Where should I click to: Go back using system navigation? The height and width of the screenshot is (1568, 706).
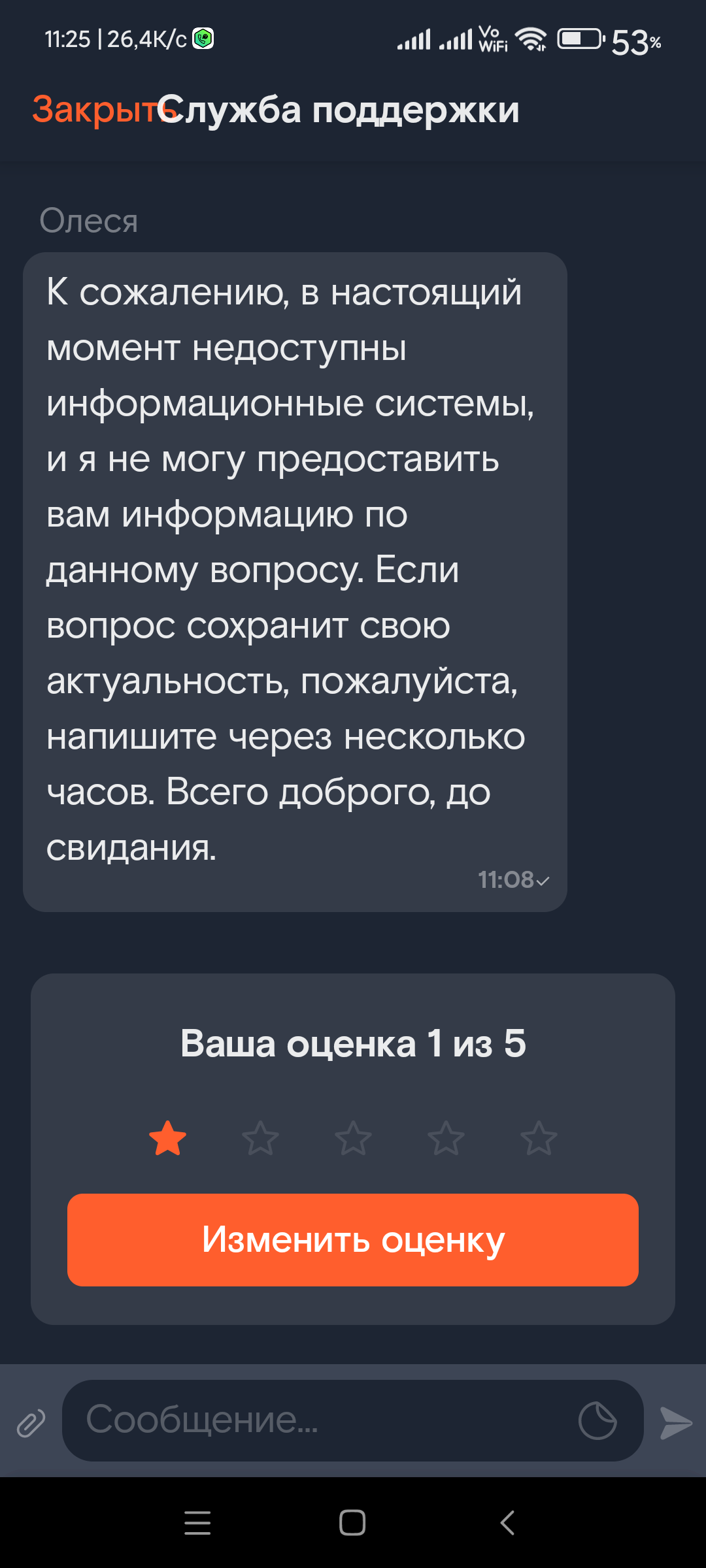(x=507, y=1522)
